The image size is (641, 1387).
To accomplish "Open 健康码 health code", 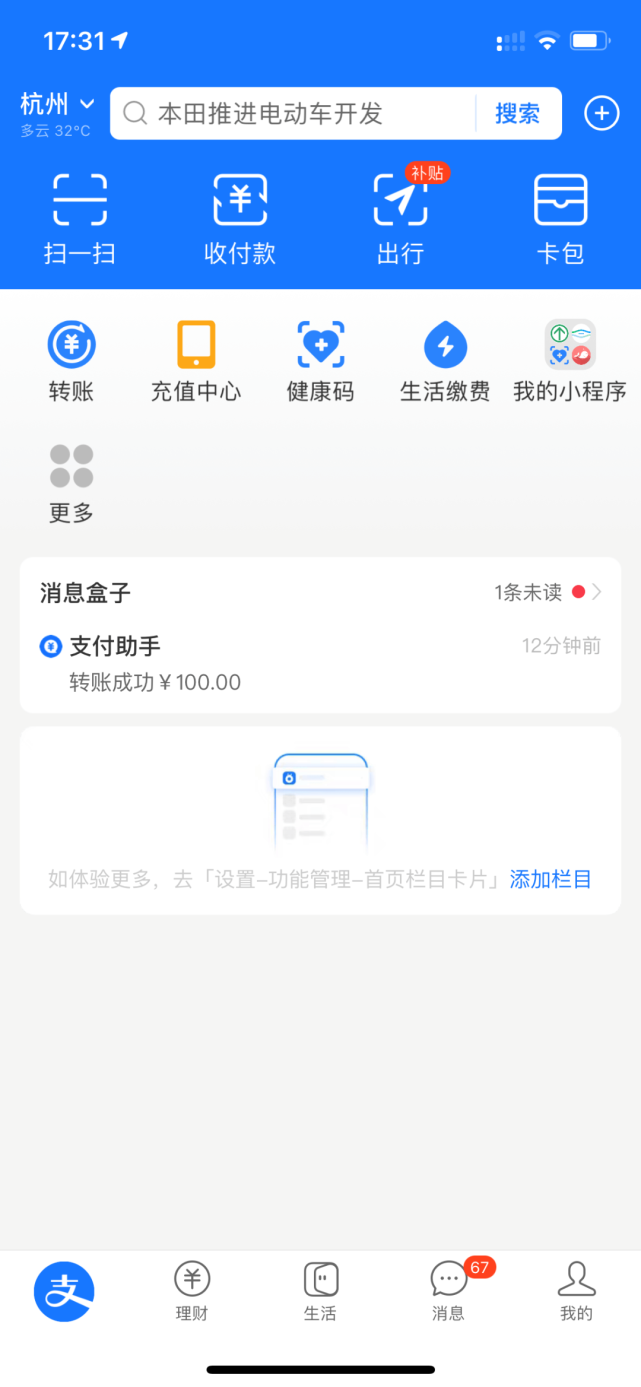I will click(x=320, y=361).
